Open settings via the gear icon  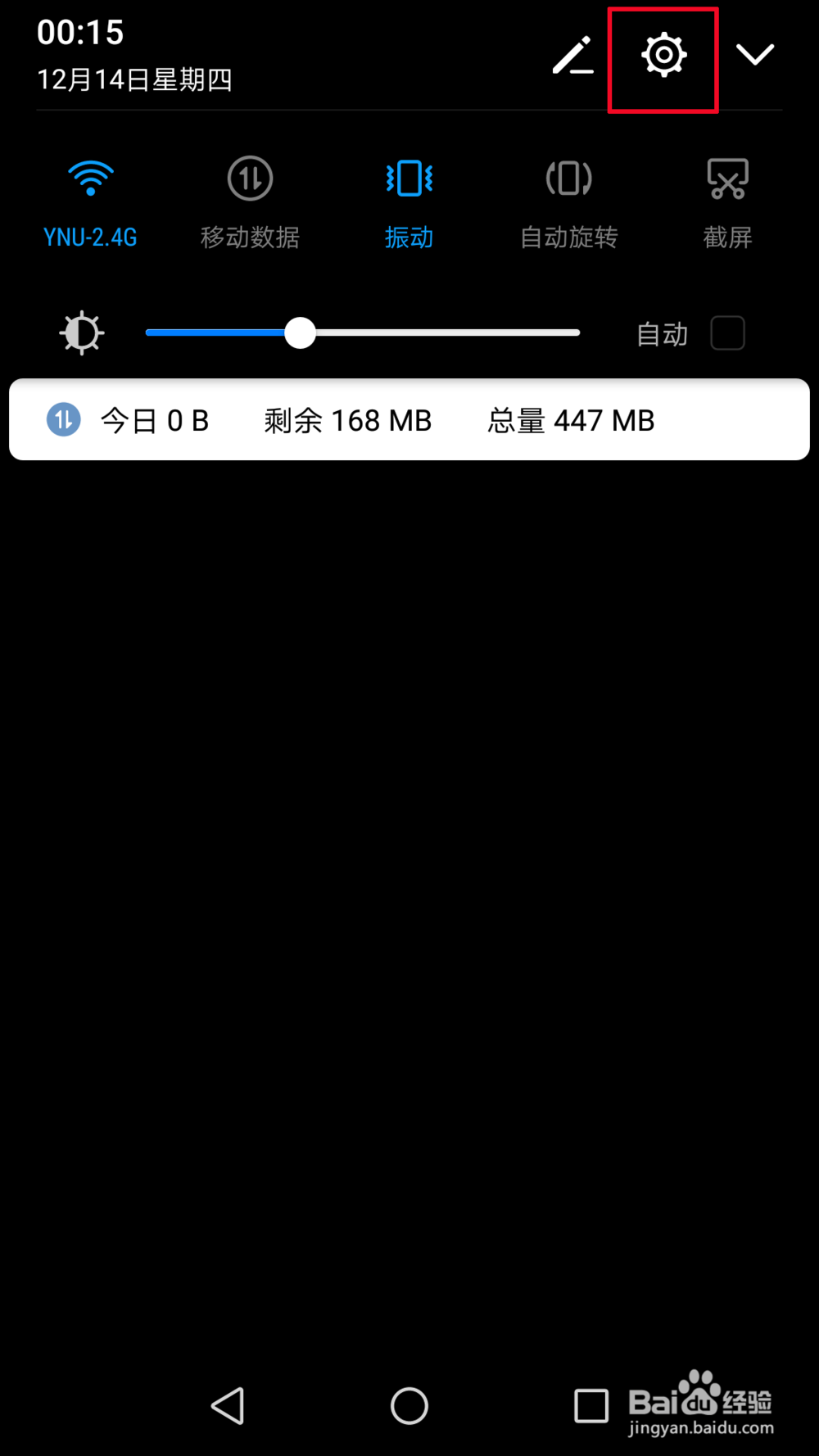point(663,56)
